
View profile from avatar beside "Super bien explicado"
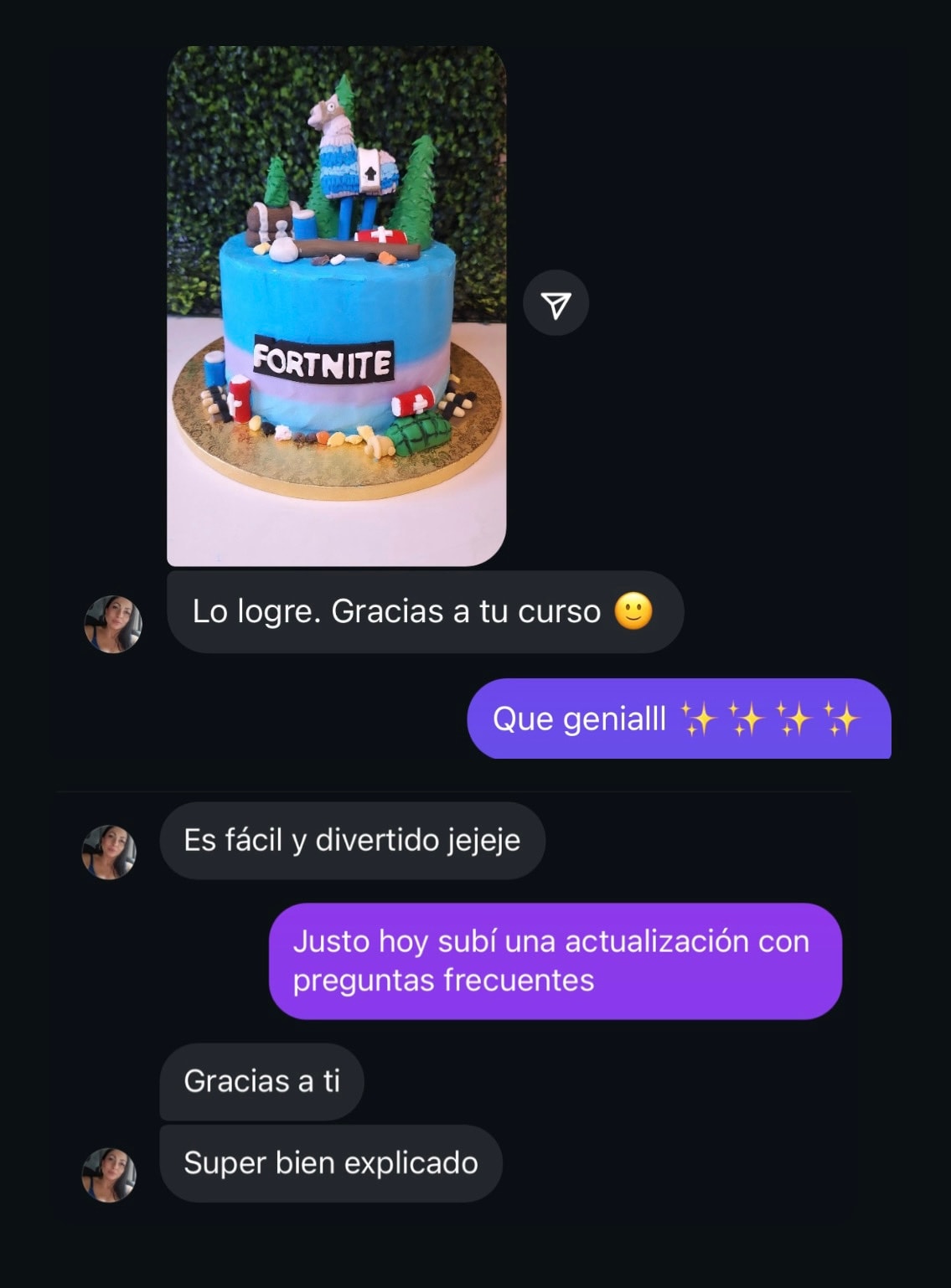pos(109,1174)
